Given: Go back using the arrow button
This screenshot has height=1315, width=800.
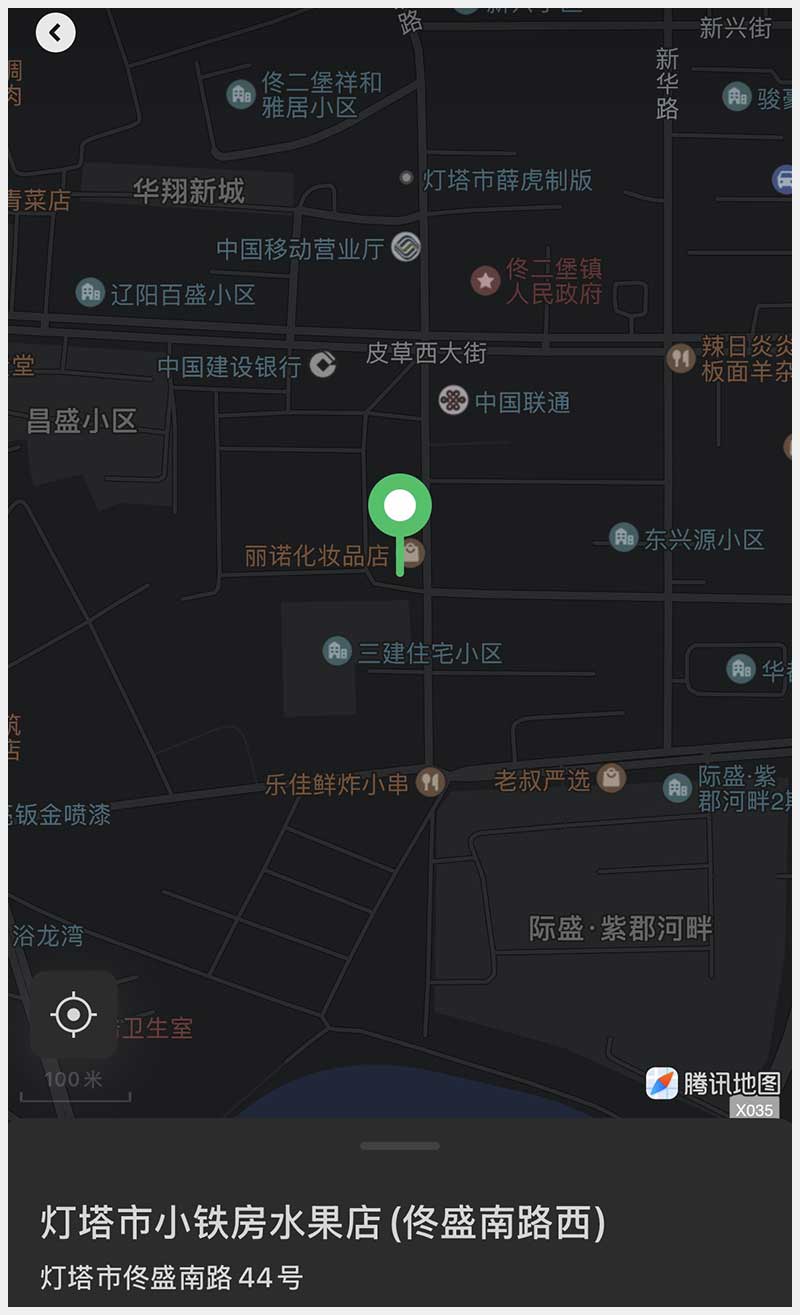Looking at the screenshot, I should (x=55, y=33).
